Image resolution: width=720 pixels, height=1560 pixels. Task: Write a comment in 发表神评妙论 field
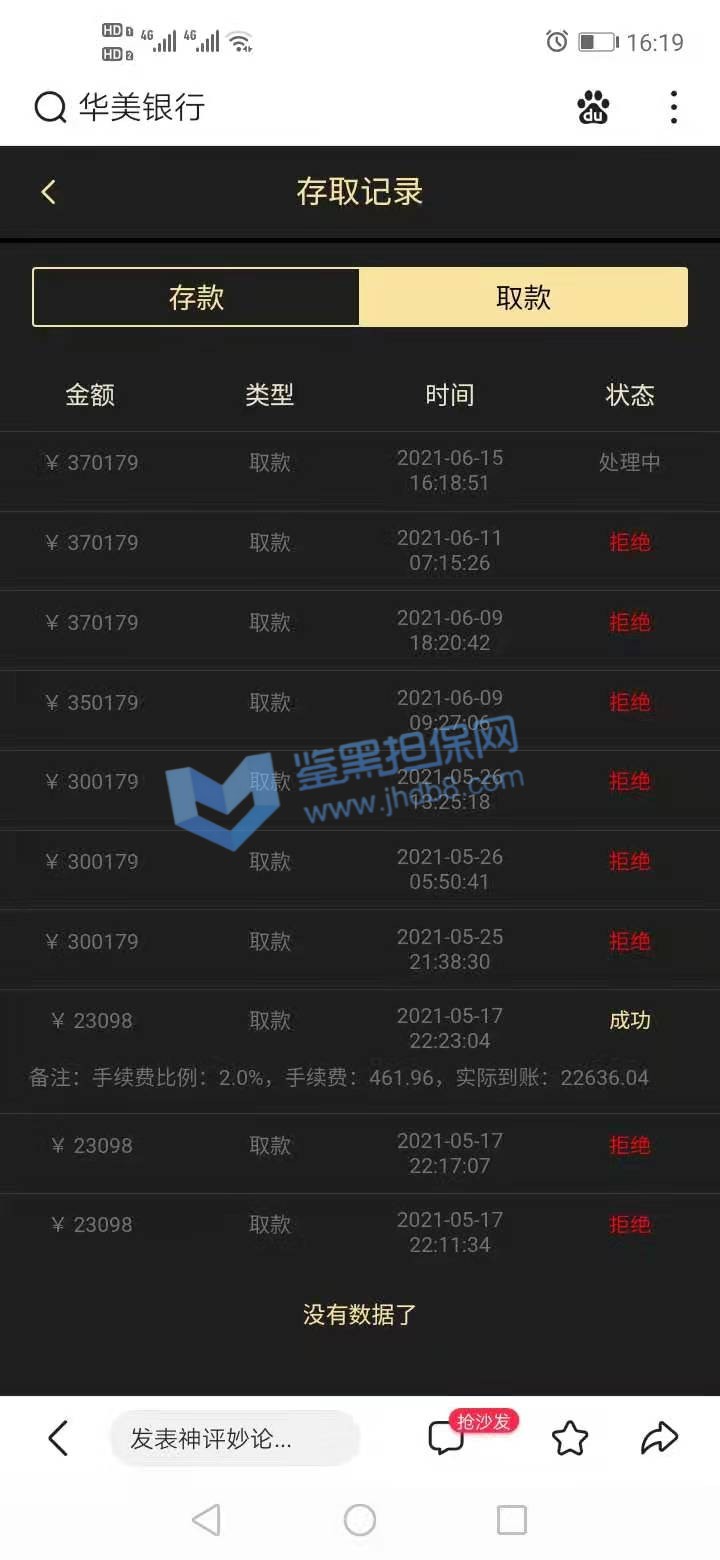coord(233,1439)
